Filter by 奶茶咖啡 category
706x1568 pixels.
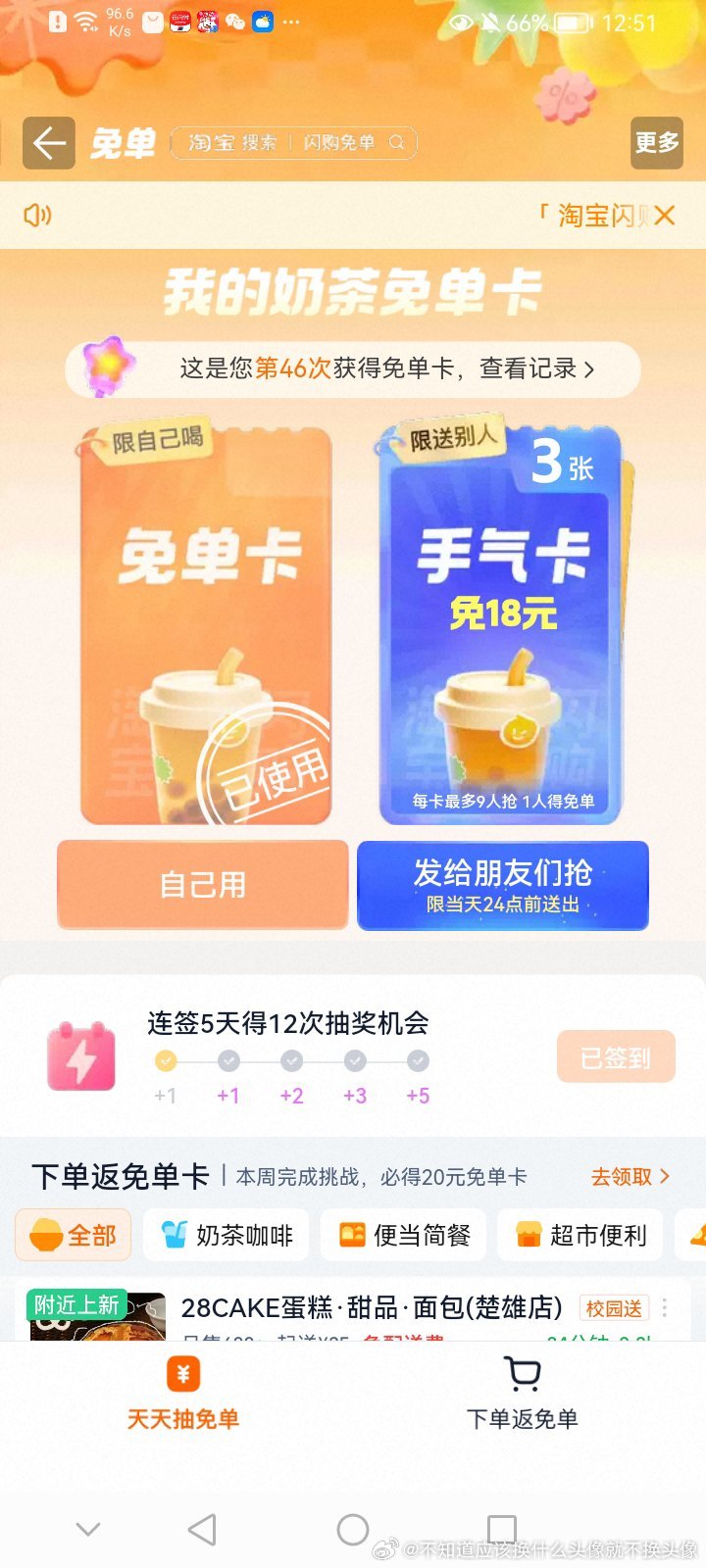click(x=227, y=1235)
